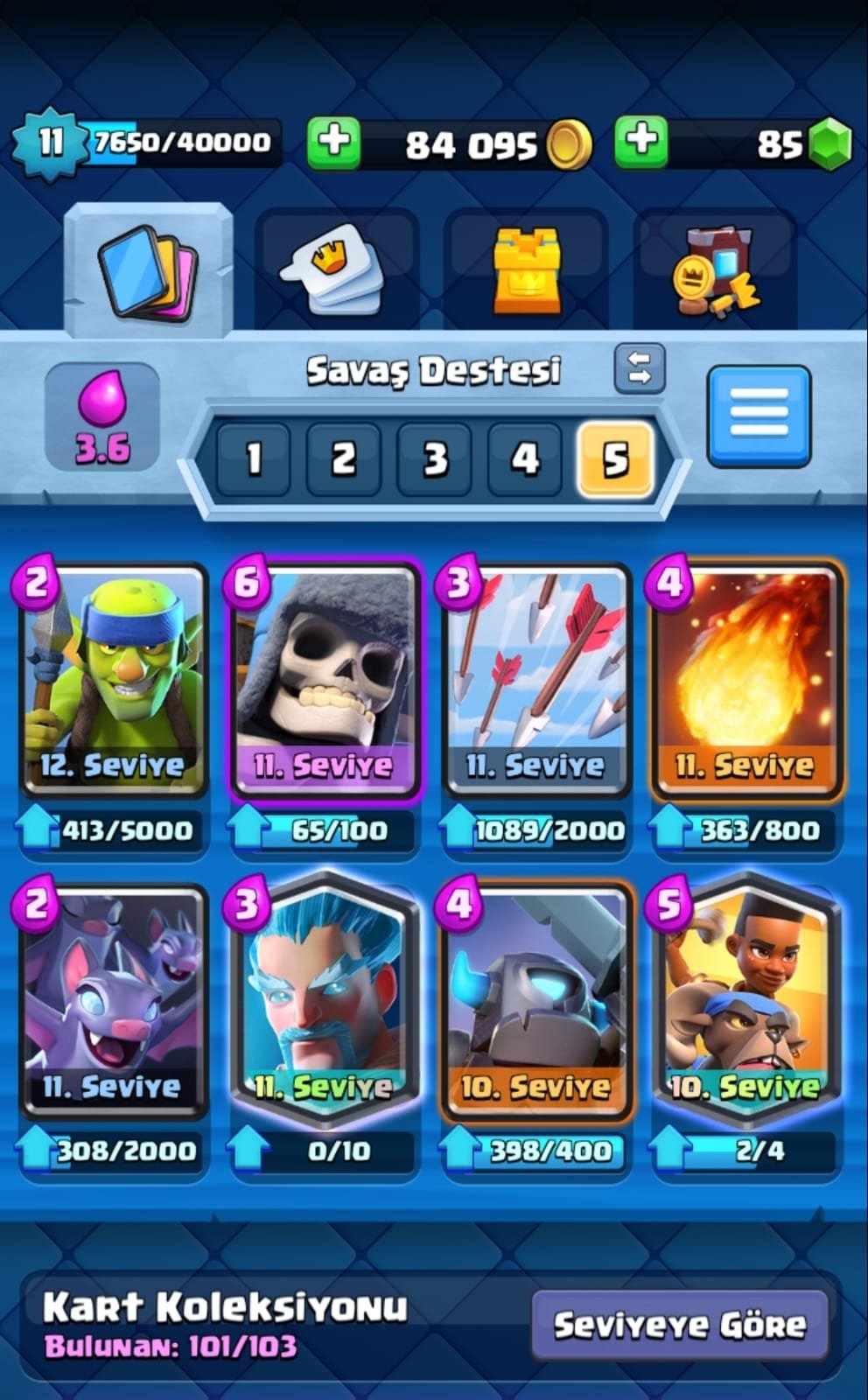
Task: Tap the Arrows spell card
Action: (536, 680)
